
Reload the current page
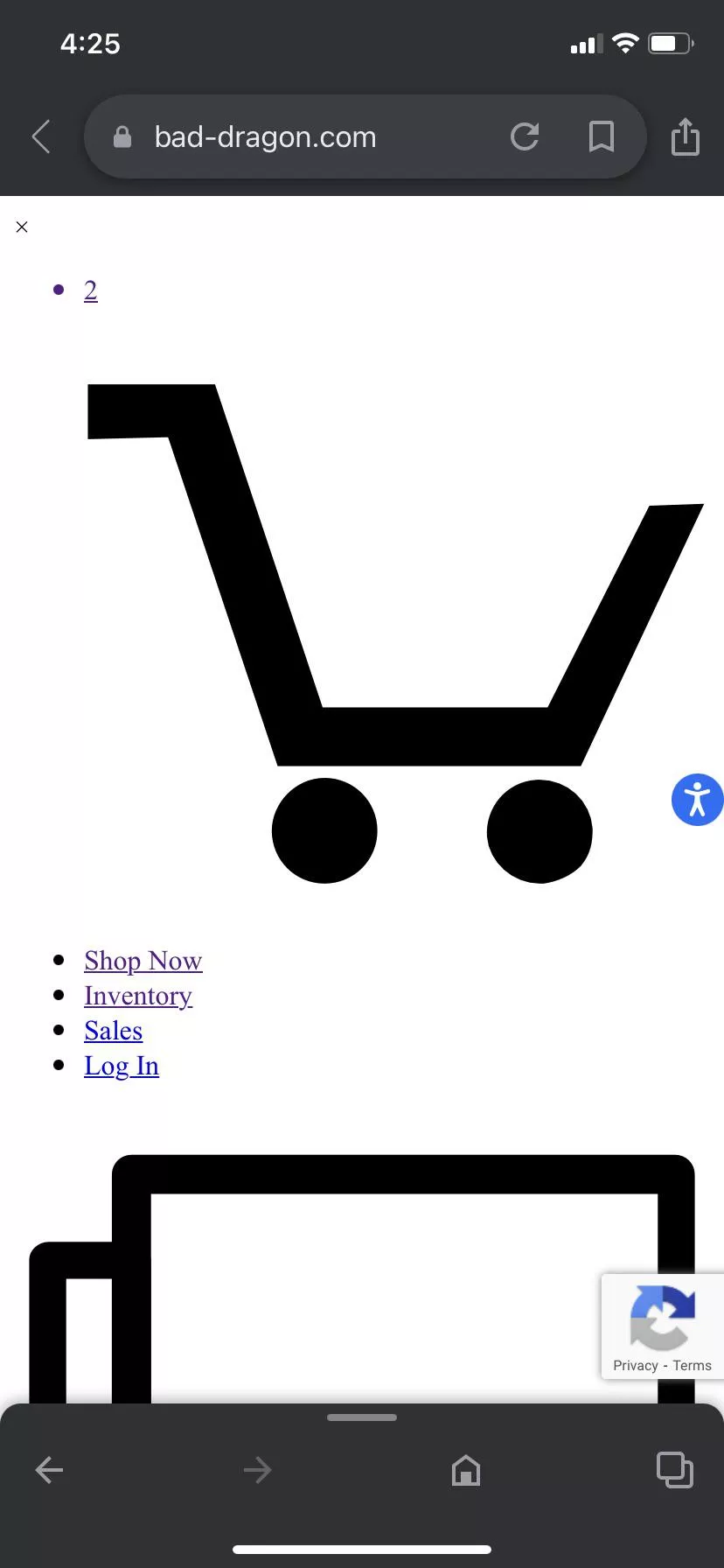[525, 136]
